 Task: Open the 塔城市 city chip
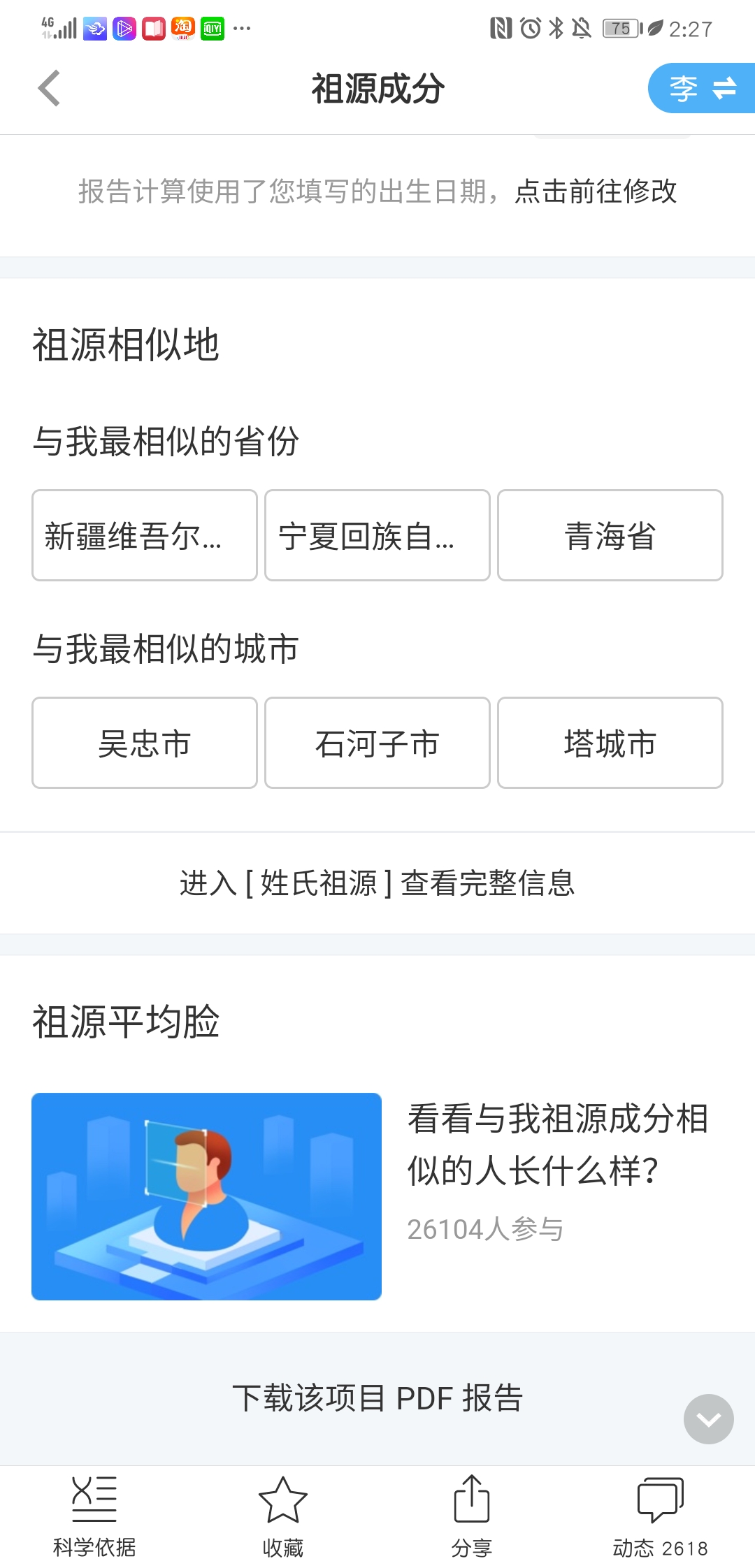coord(610,743)
